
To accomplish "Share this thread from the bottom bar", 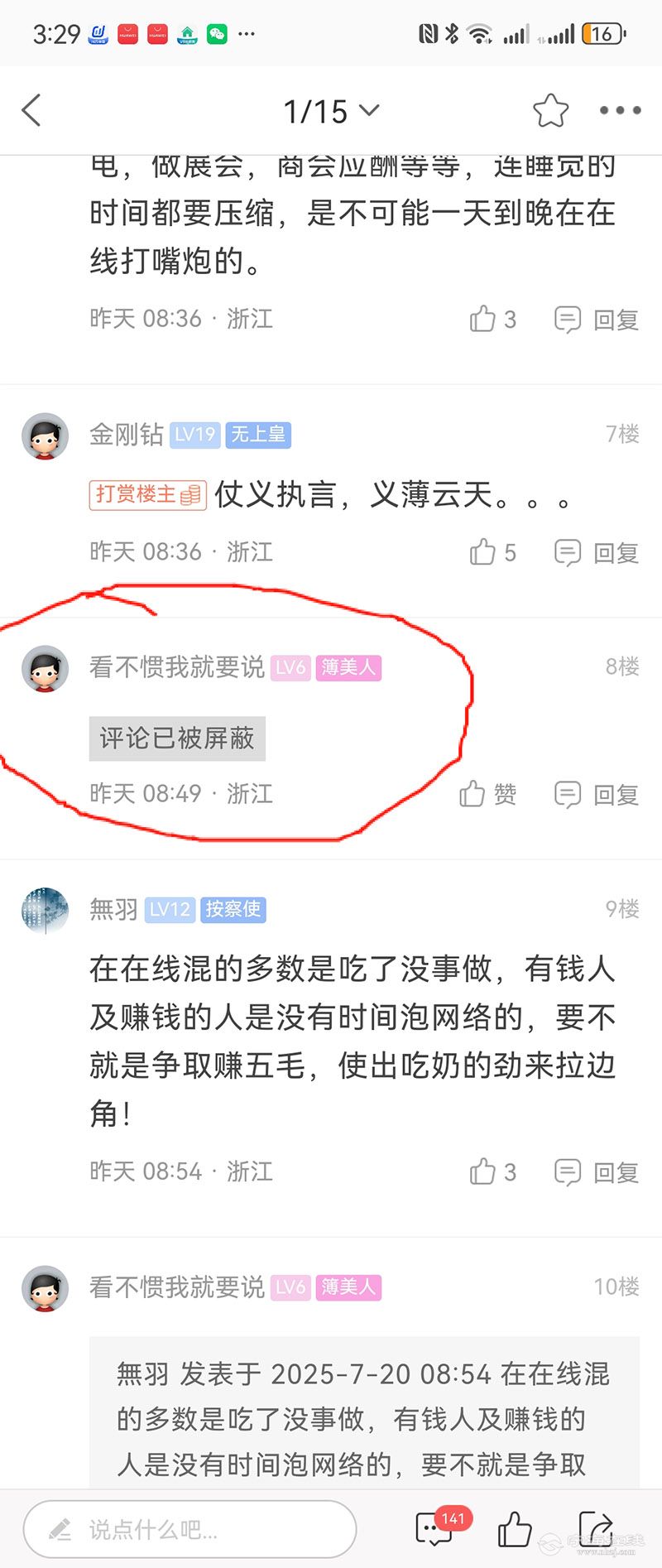I will point(596,1529).
